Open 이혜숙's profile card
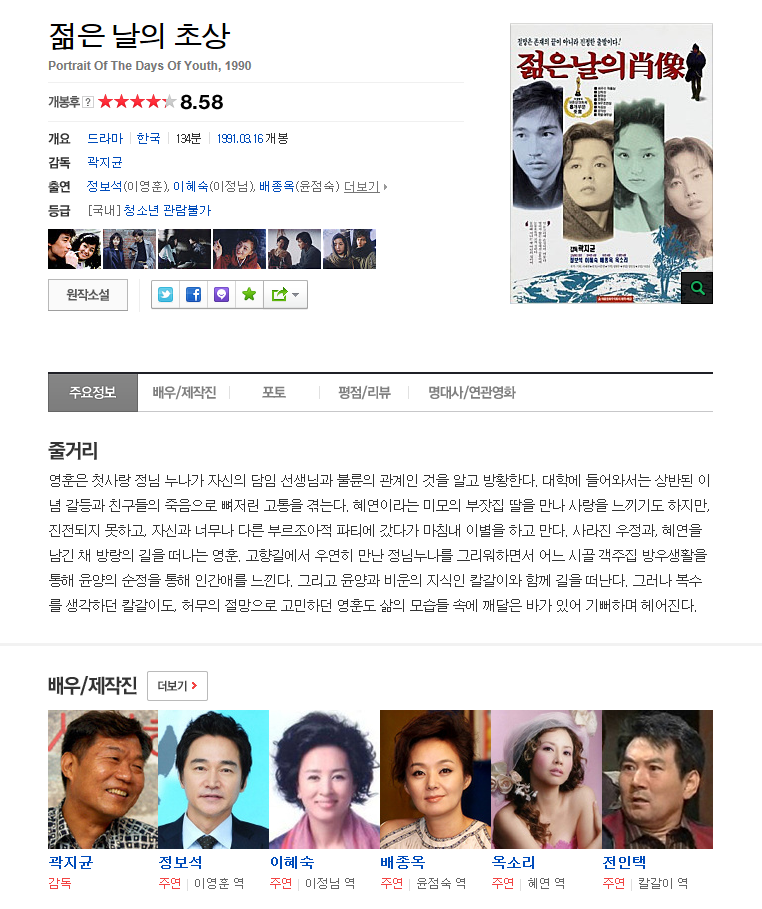Image resolution: width=762 pixels, height=909 pixels. pos(324,780)
